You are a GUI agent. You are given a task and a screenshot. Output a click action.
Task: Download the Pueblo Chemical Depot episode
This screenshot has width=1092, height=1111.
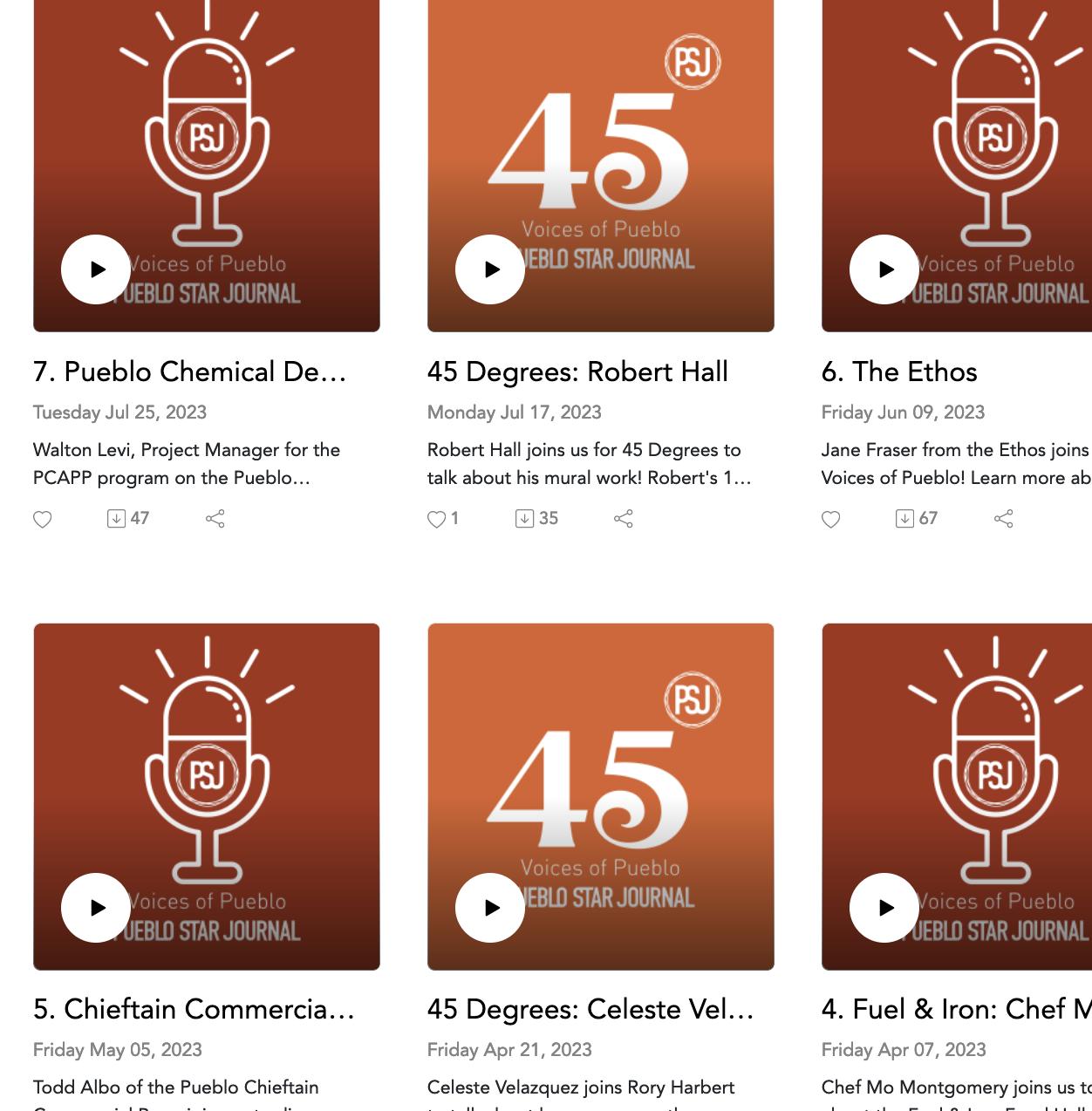click(x=117, y=519)
